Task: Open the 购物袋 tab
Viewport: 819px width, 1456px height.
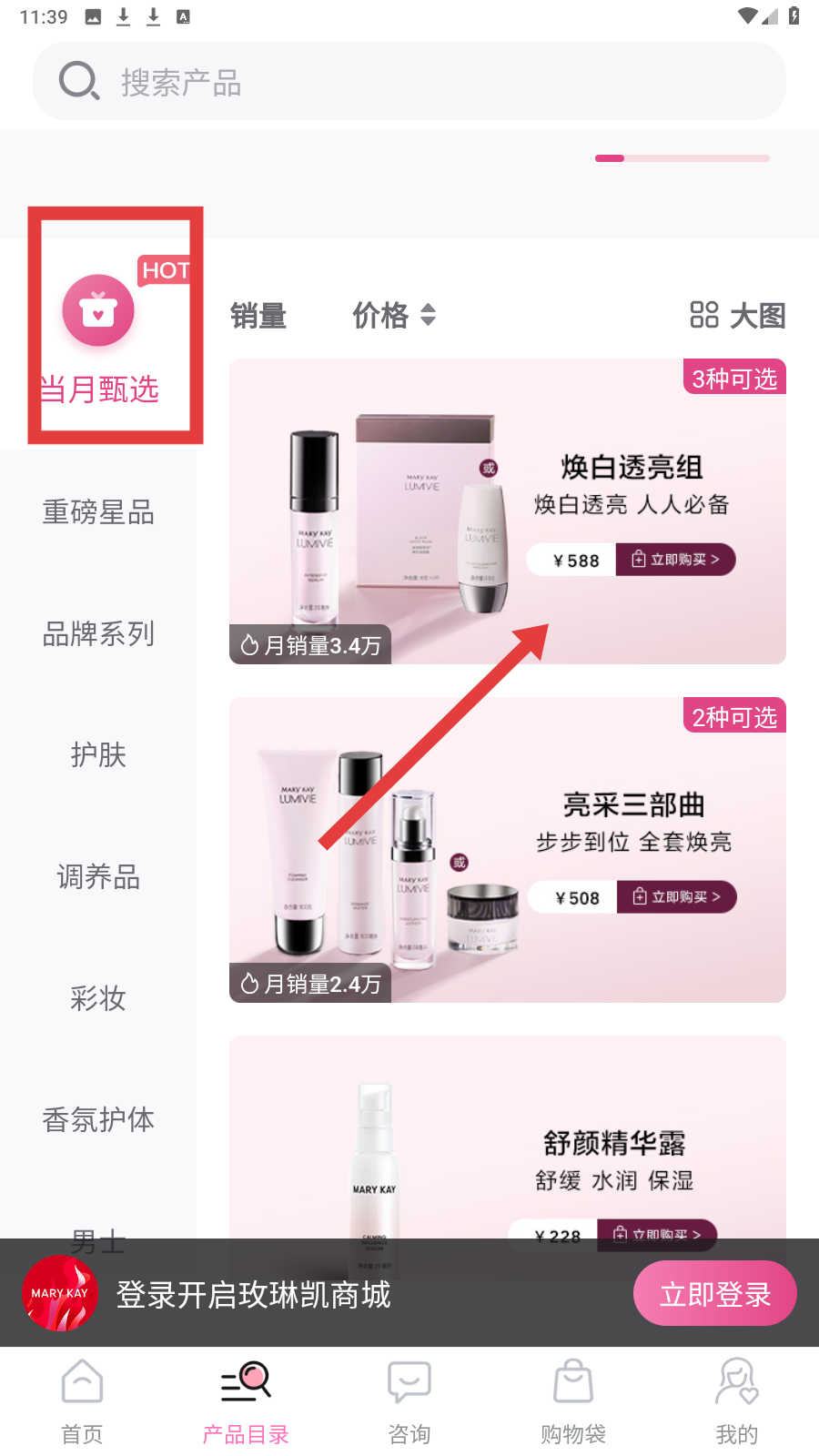Action: click(573, 1401)
